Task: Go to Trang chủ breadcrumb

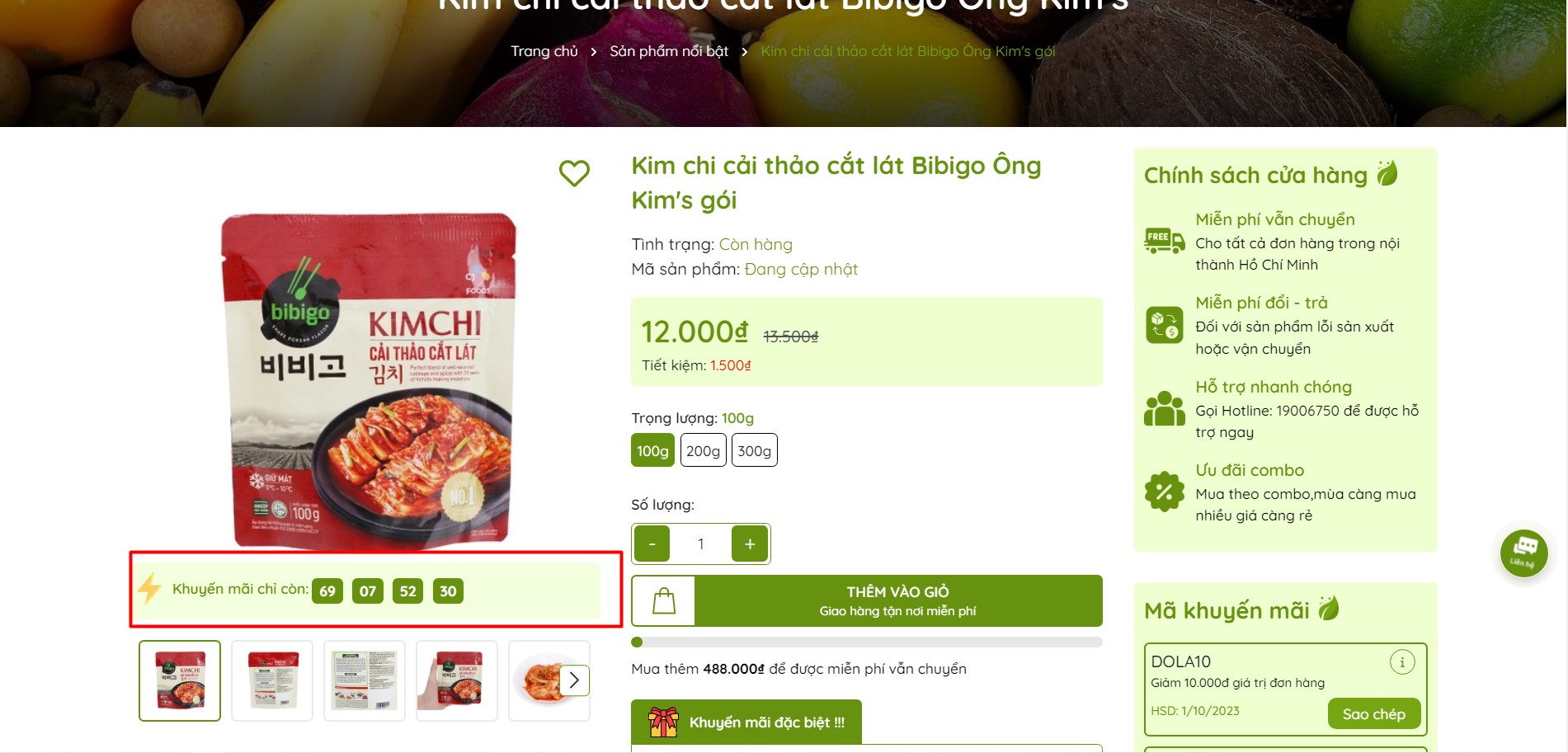Action: click(544, 51)
